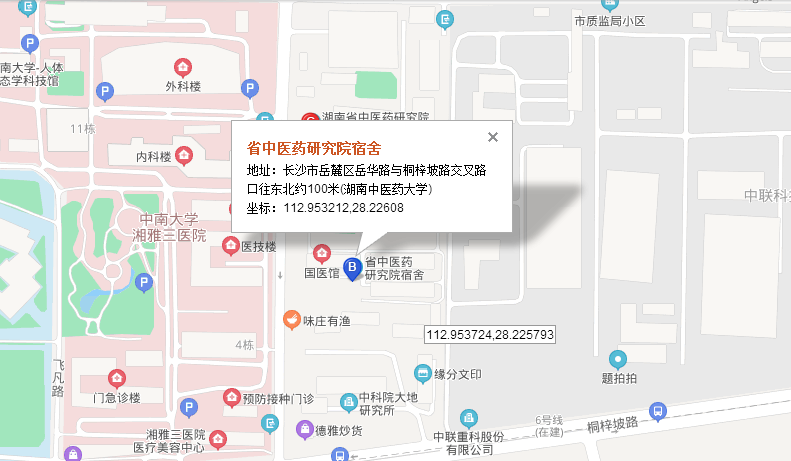Select the 味庄有渔 restaurant marker
Screen dimensions: 791x461
[291, 320]
